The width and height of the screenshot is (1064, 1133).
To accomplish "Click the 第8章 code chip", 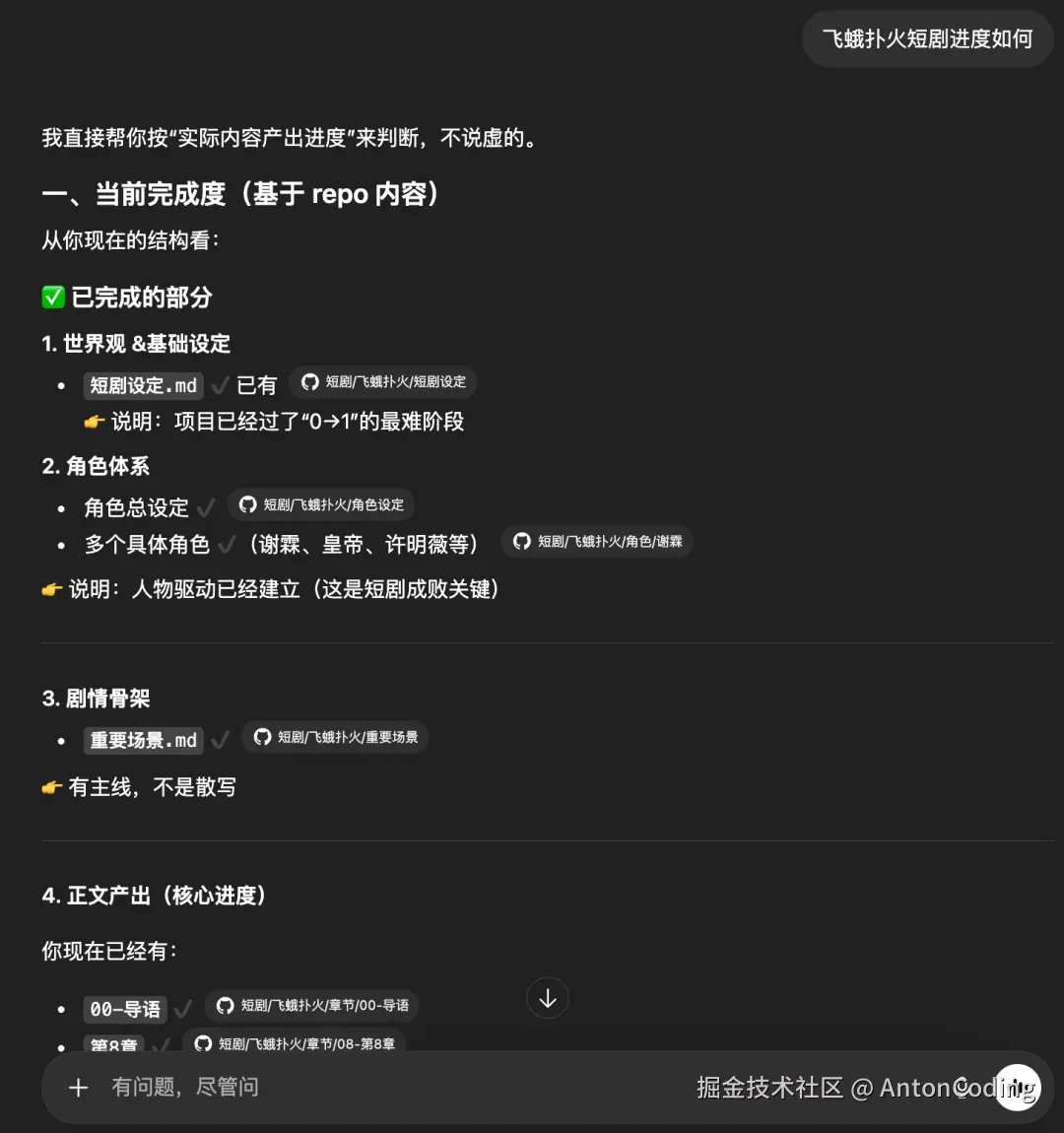I will 113,1045.
